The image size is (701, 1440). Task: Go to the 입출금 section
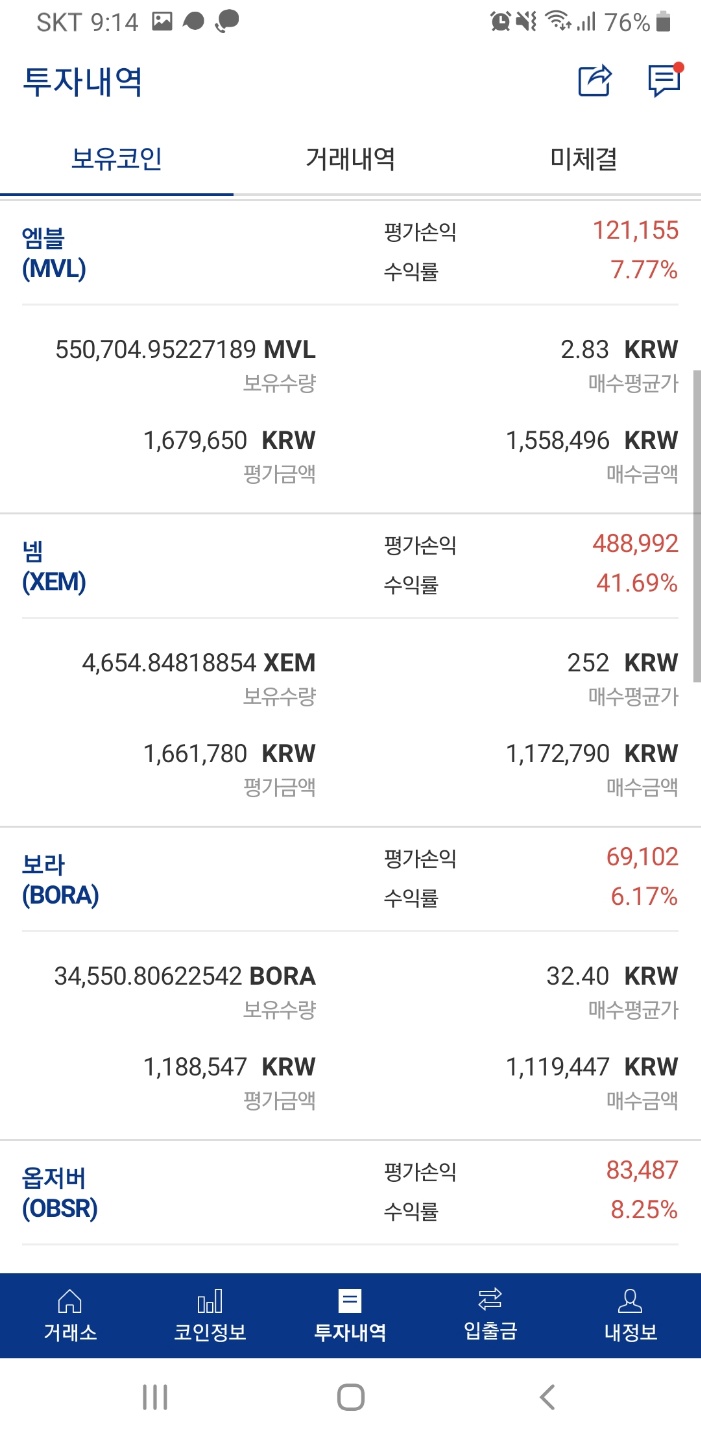pos(490,1315)
